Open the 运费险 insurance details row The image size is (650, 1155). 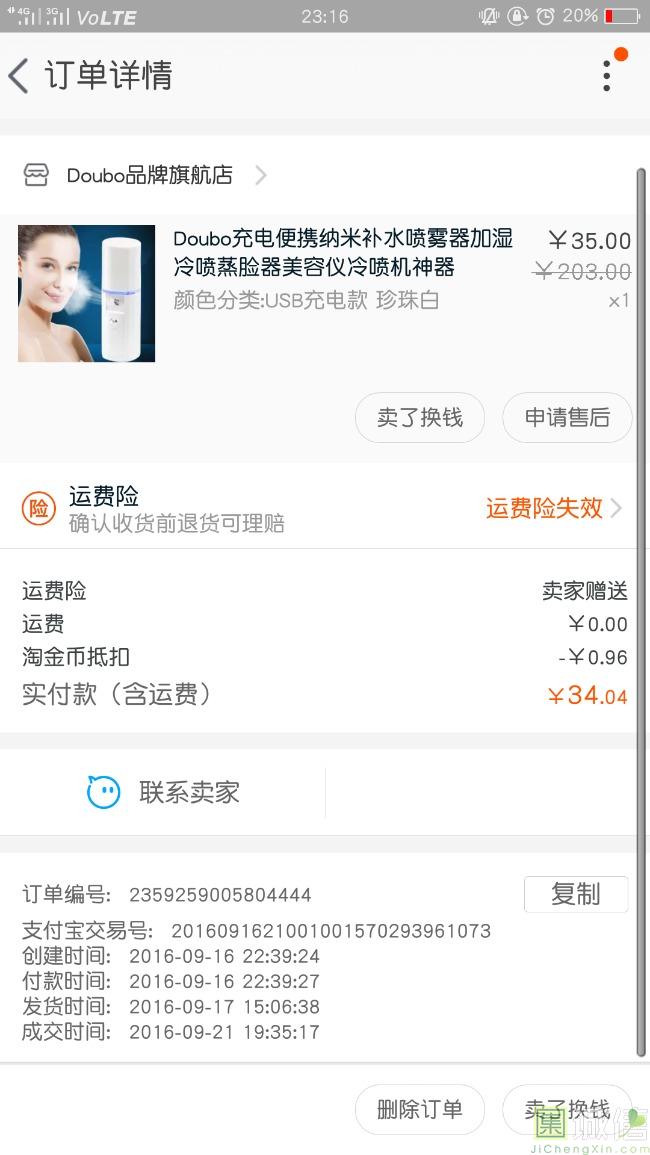click(x=324, y=508)
